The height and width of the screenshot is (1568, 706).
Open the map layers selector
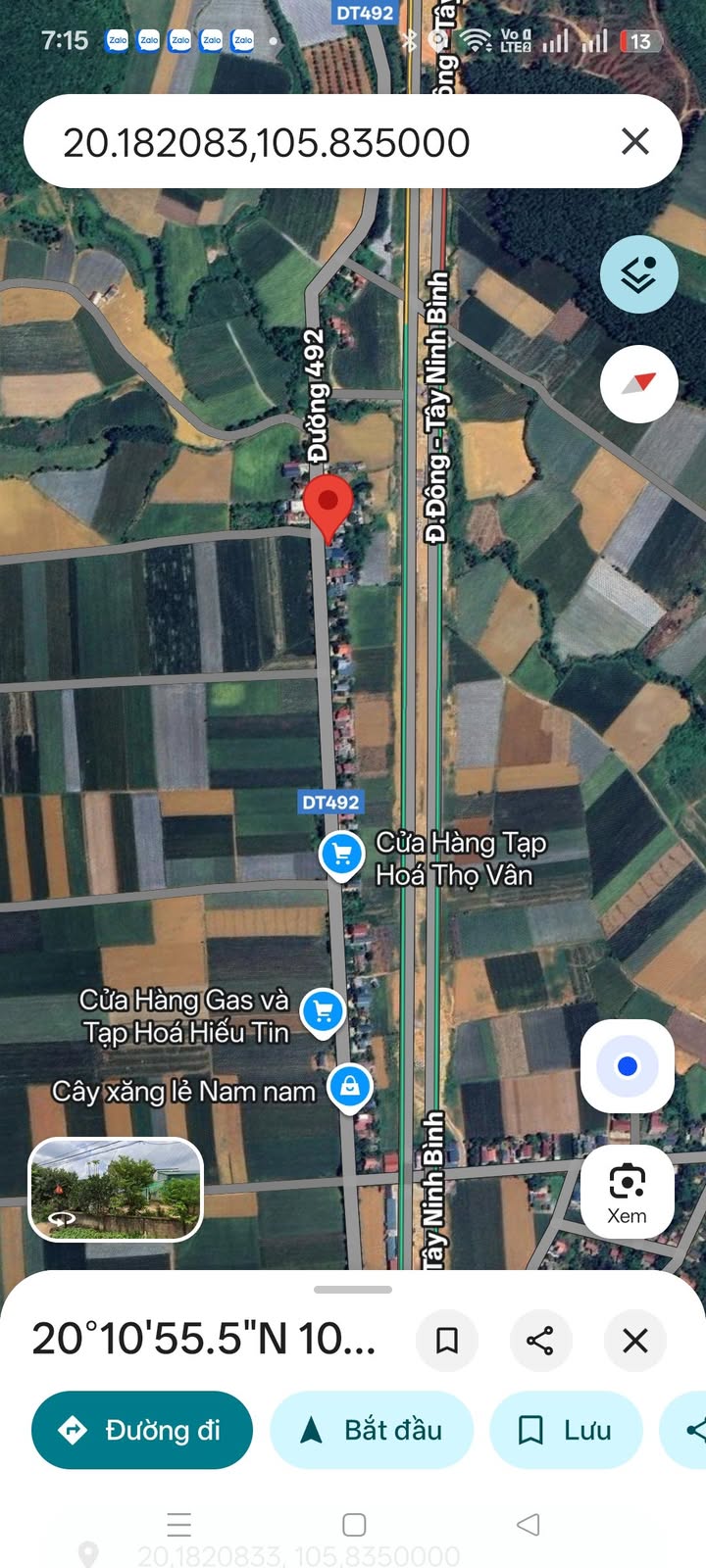pos(638,274)
